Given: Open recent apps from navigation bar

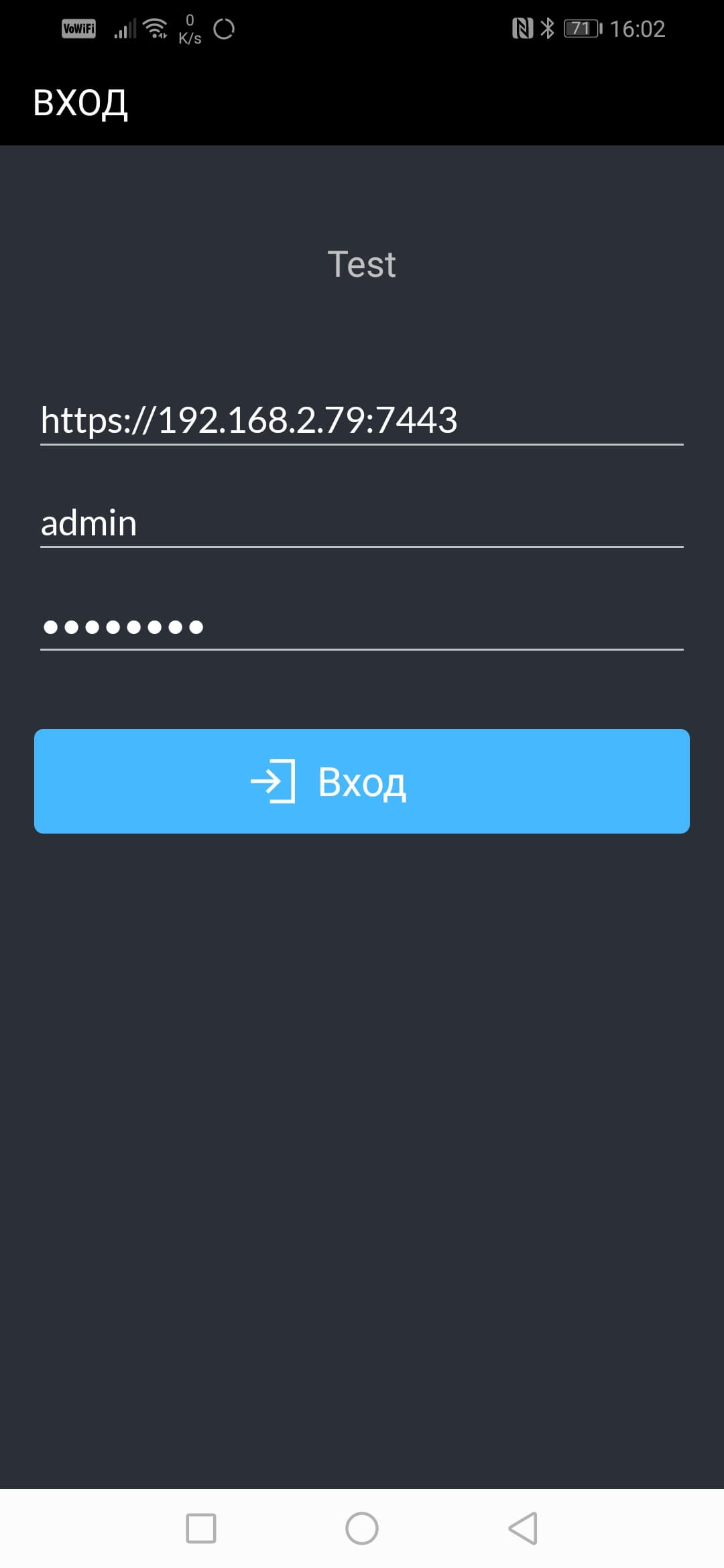Looking at the screenshot, I should pos(201,1528).
